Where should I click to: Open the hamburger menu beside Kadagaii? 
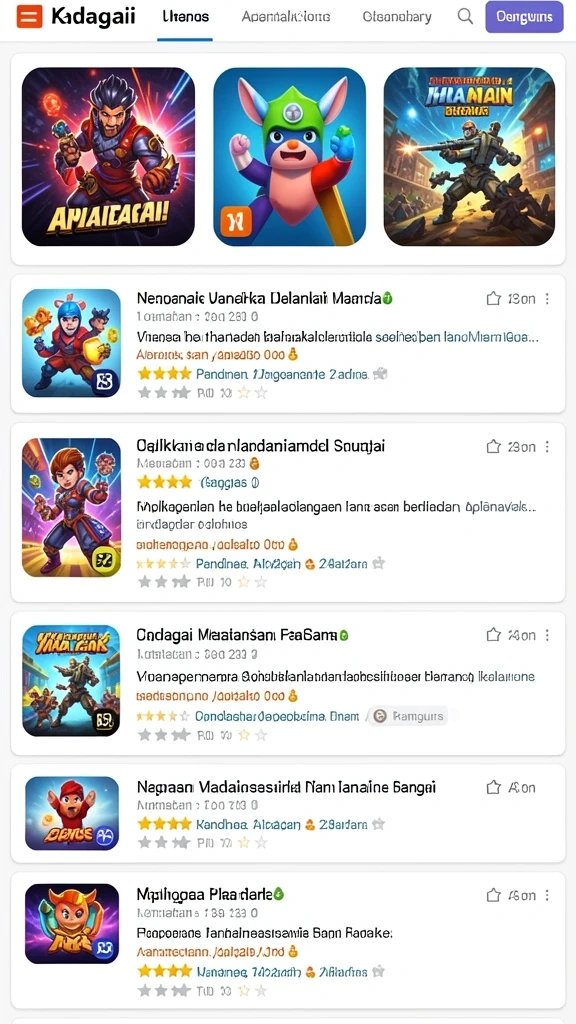(29, 16)
